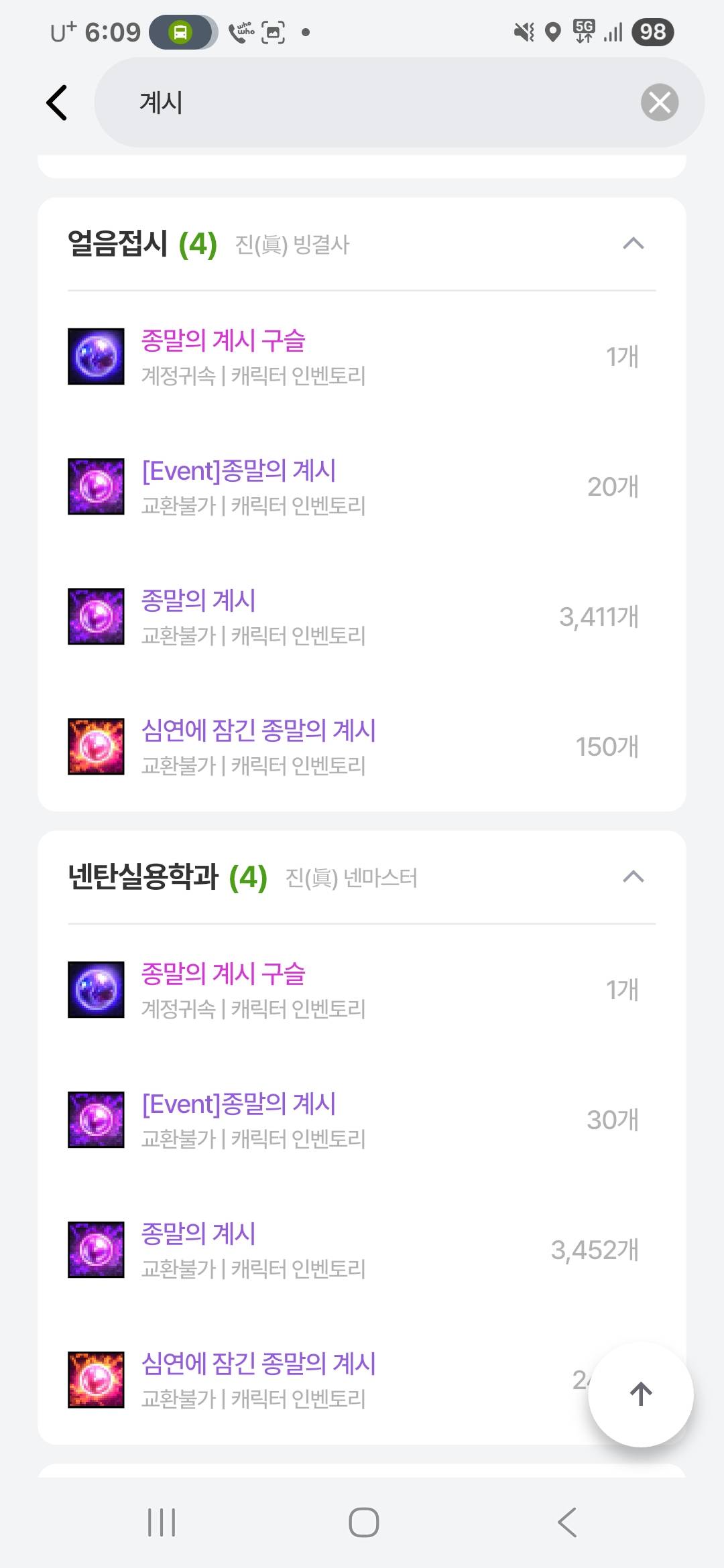The width and height of the screenshot is (724, 1568).
Task: Open 종말의 계시 구슬 under 넨탄실용학과
Action: (223, 974)
